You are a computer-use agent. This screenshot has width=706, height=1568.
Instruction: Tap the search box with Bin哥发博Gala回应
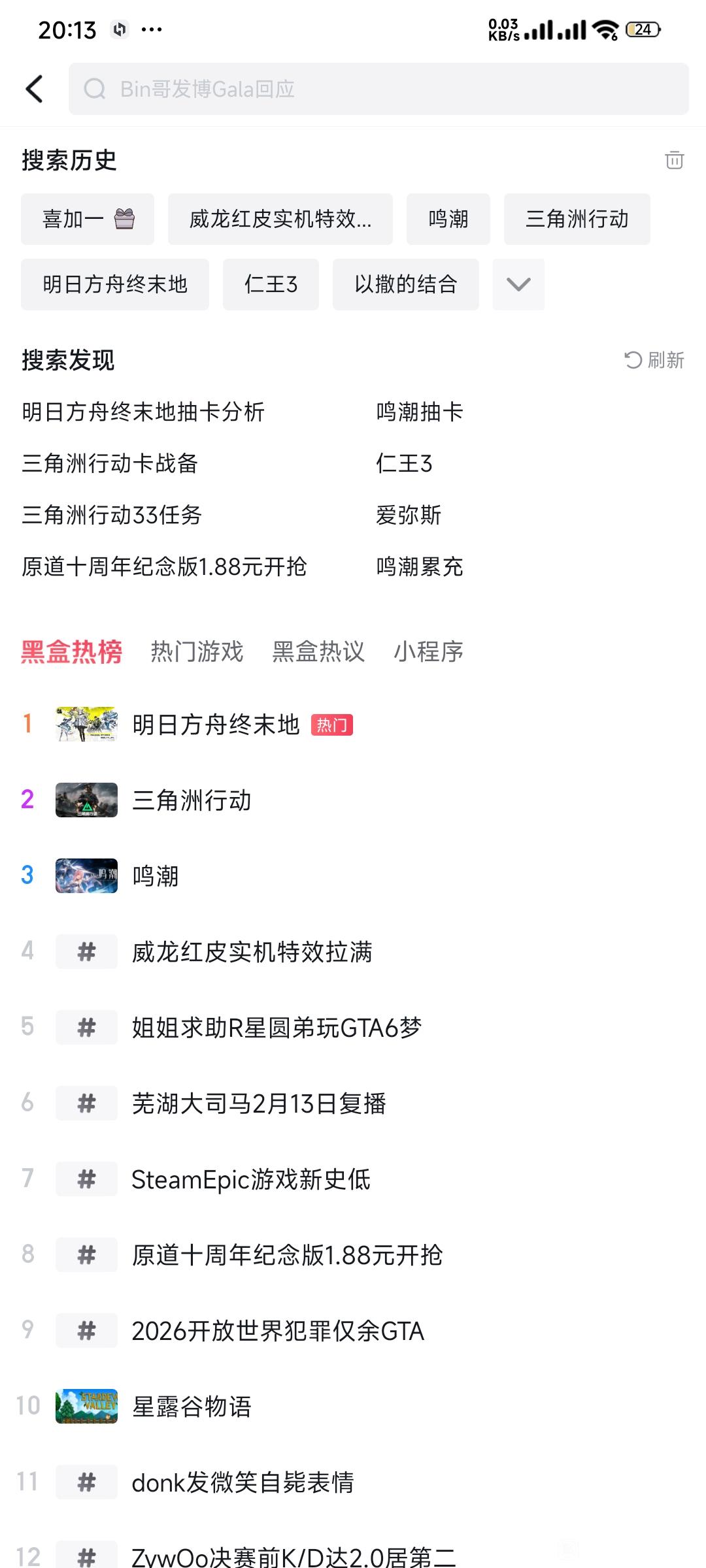378,89
